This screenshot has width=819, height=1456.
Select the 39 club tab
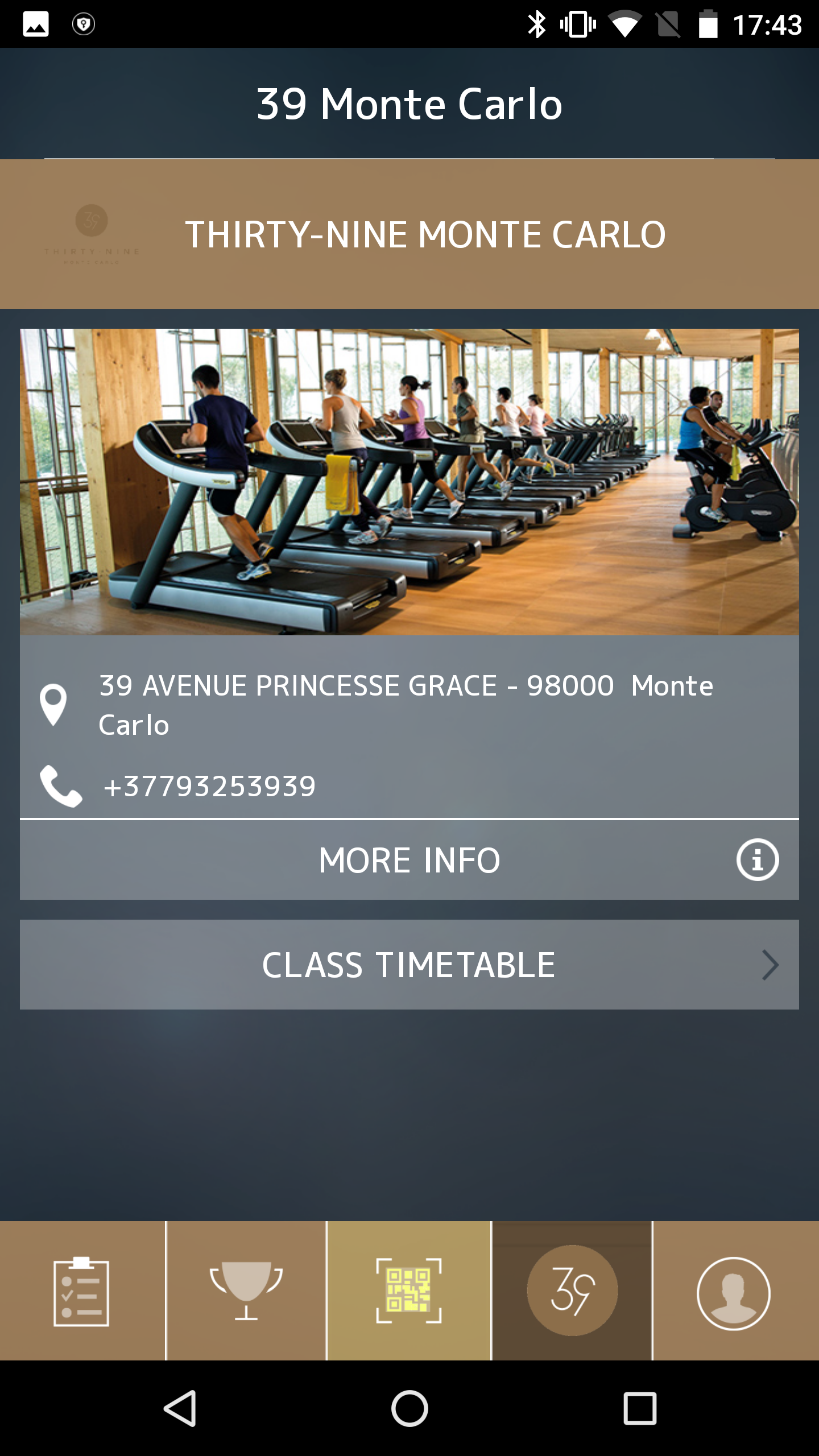tap(572, 1292)
